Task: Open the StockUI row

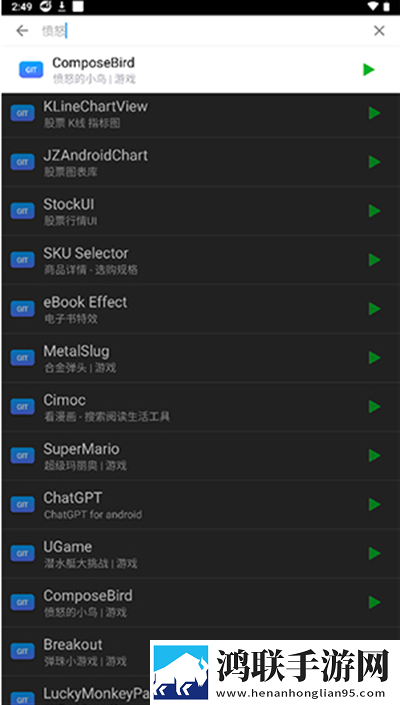Action: 200,211
